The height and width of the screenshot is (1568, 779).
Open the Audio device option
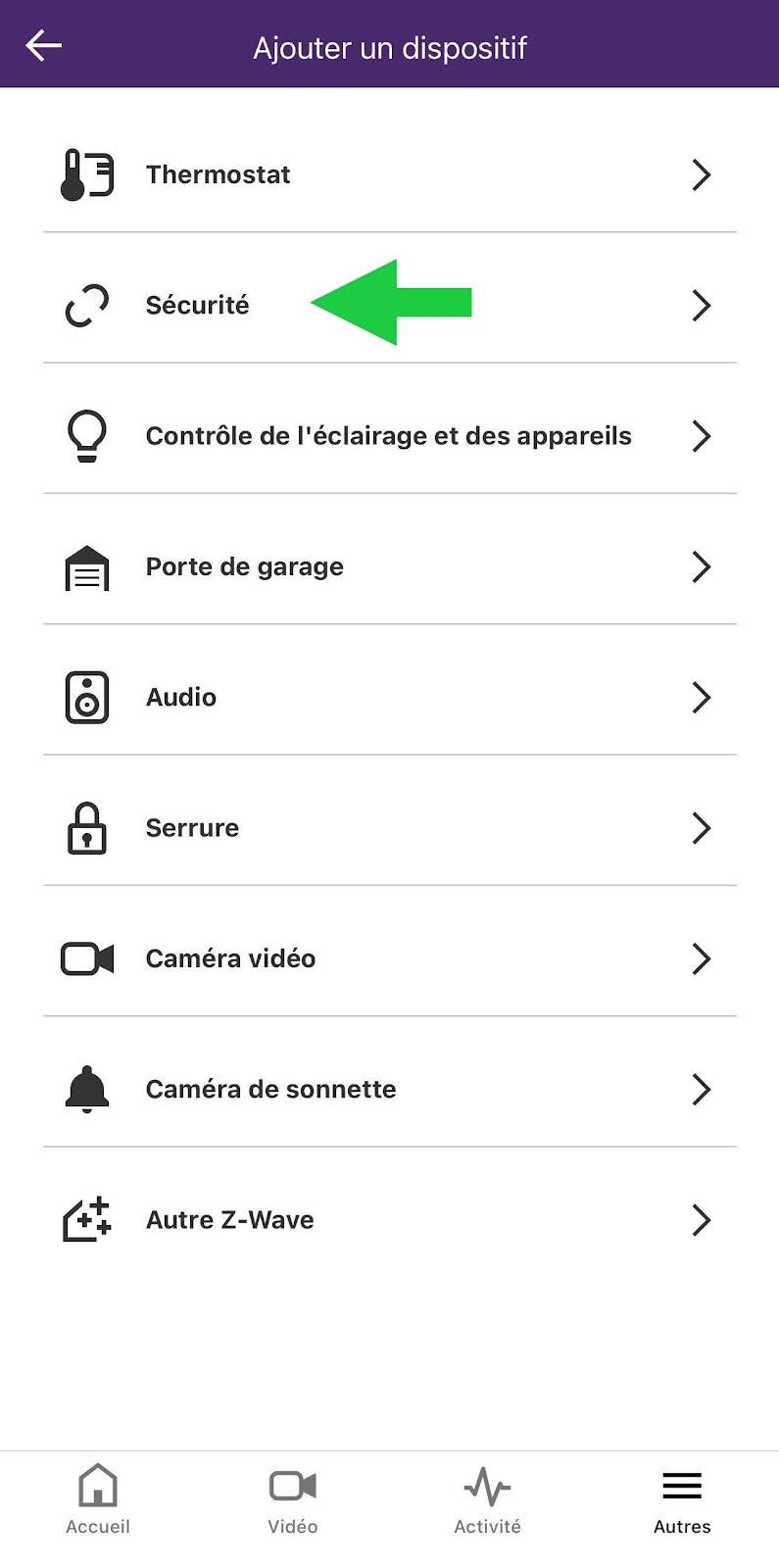click(389, 697)
